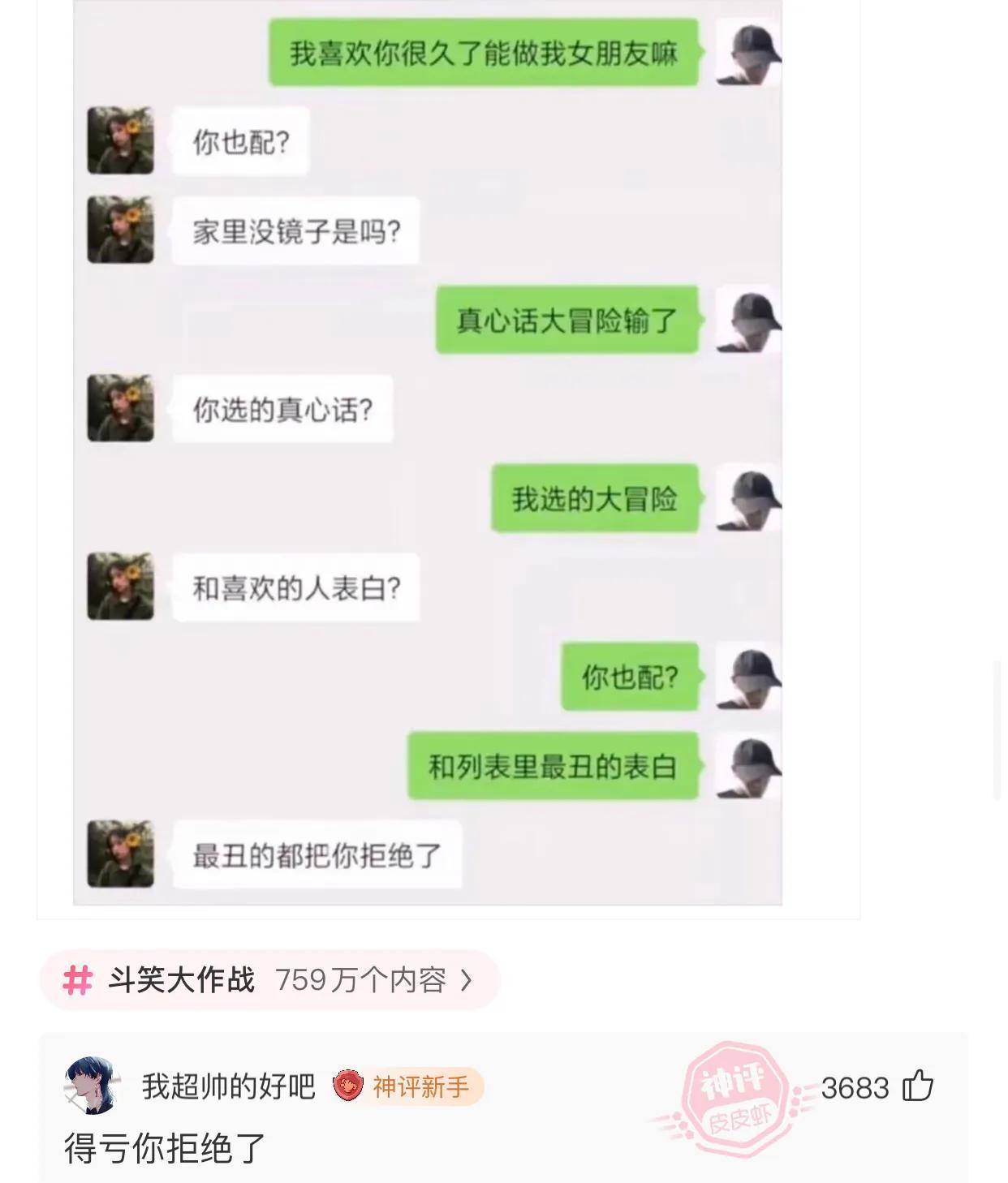The image size is (1008, 1183).
Task: Open the 斗笑大作战 topic tag
Action: pos(268,980)
